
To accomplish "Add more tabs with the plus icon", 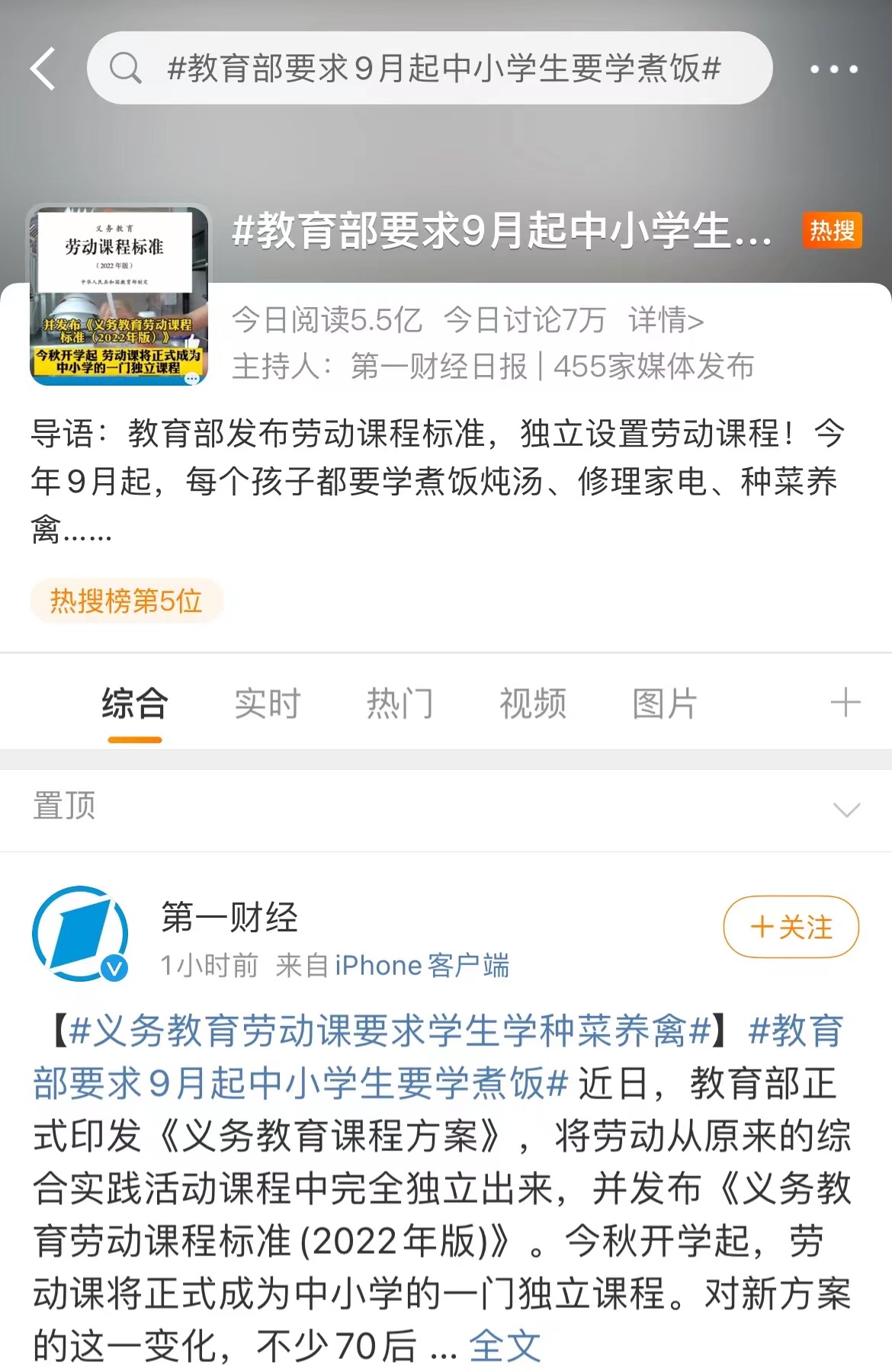I will pos(845,702).
